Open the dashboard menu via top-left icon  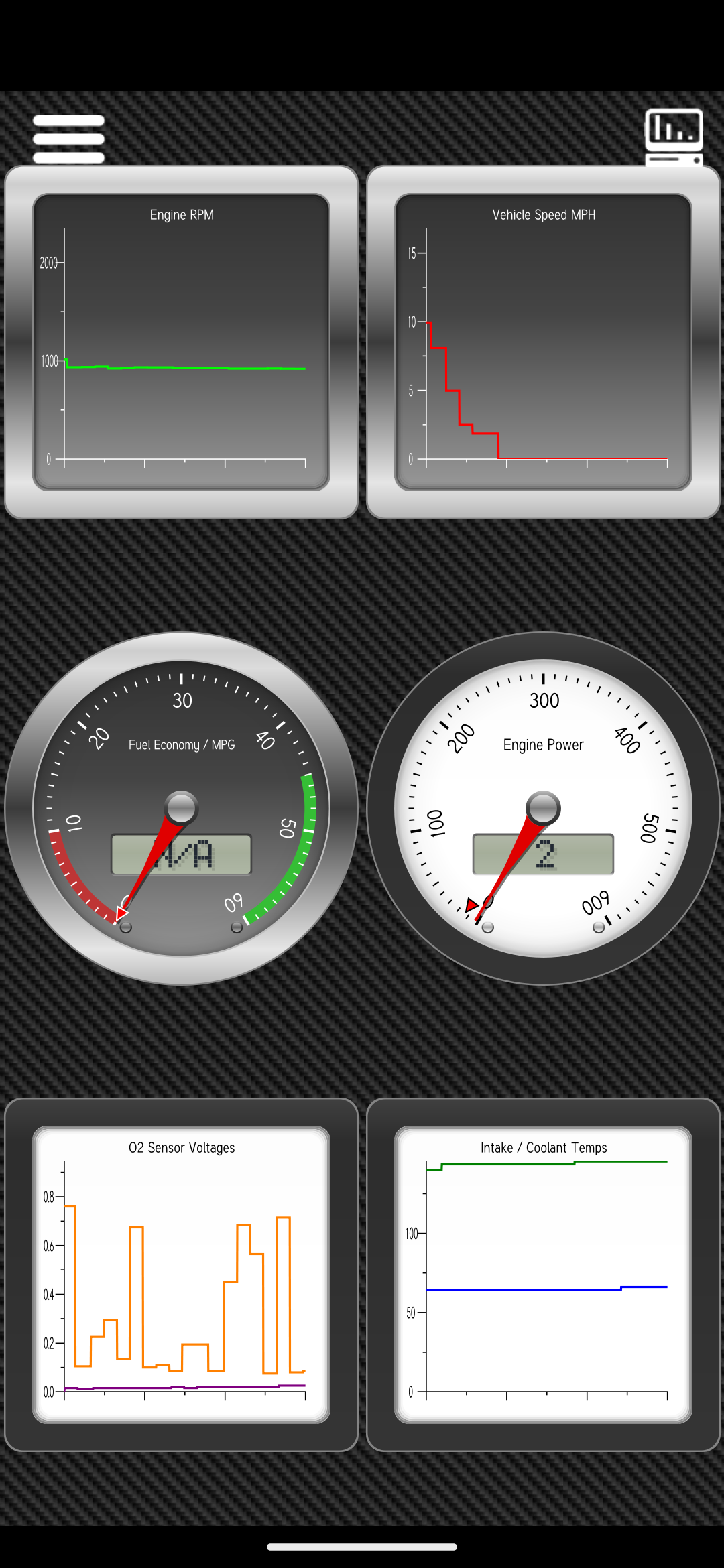point(68,136)
